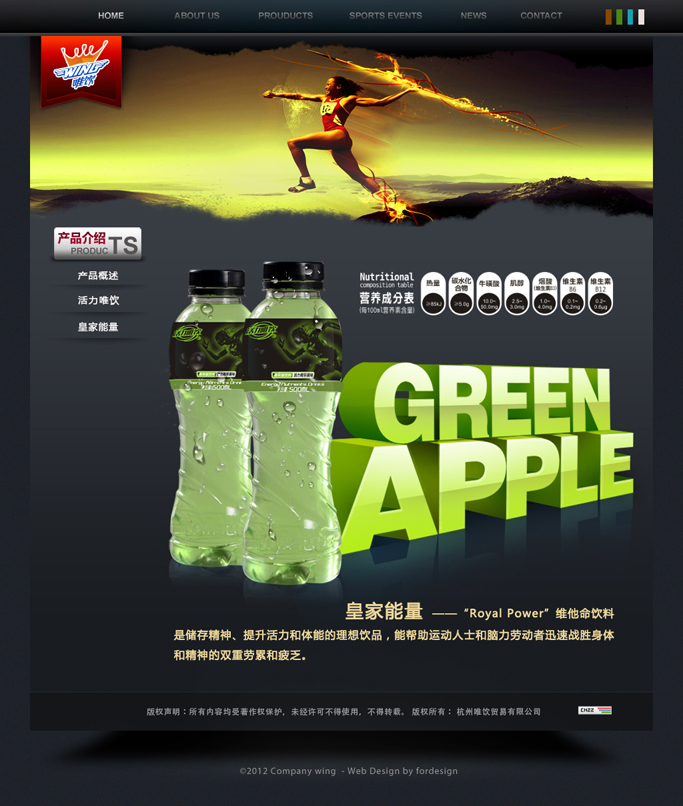The width and height of the screenshot is (683, 806).
Task: Select the orange color theme swatch
Action: [609, 16]
